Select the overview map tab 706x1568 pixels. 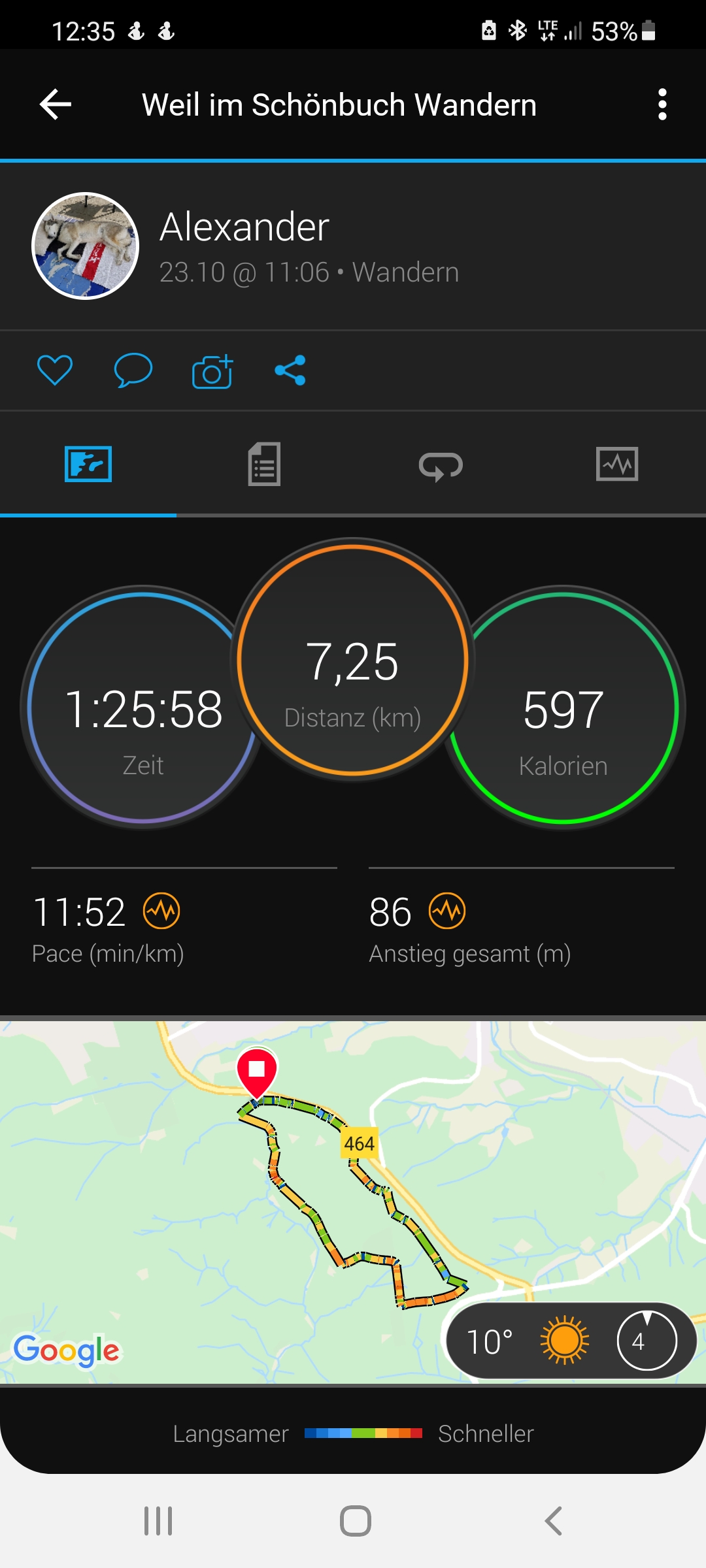click(x=88, y=465)
